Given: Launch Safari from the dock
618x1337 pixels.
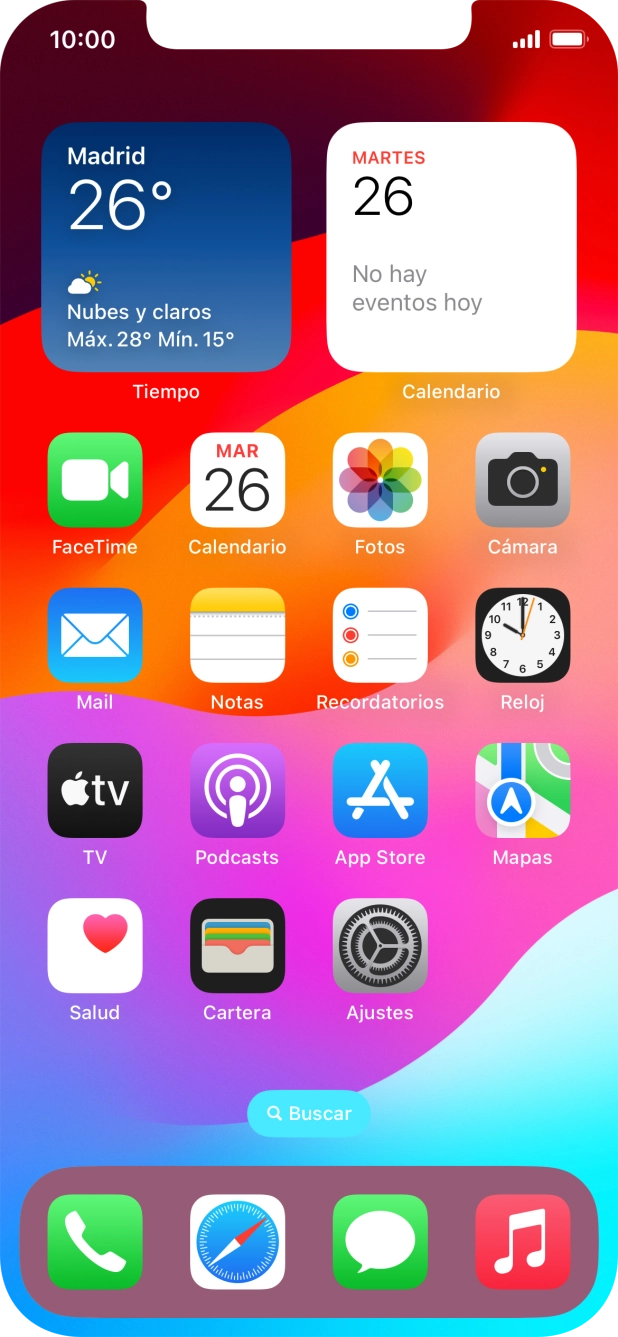Looking at the screenshot, I should [237, 1241].
